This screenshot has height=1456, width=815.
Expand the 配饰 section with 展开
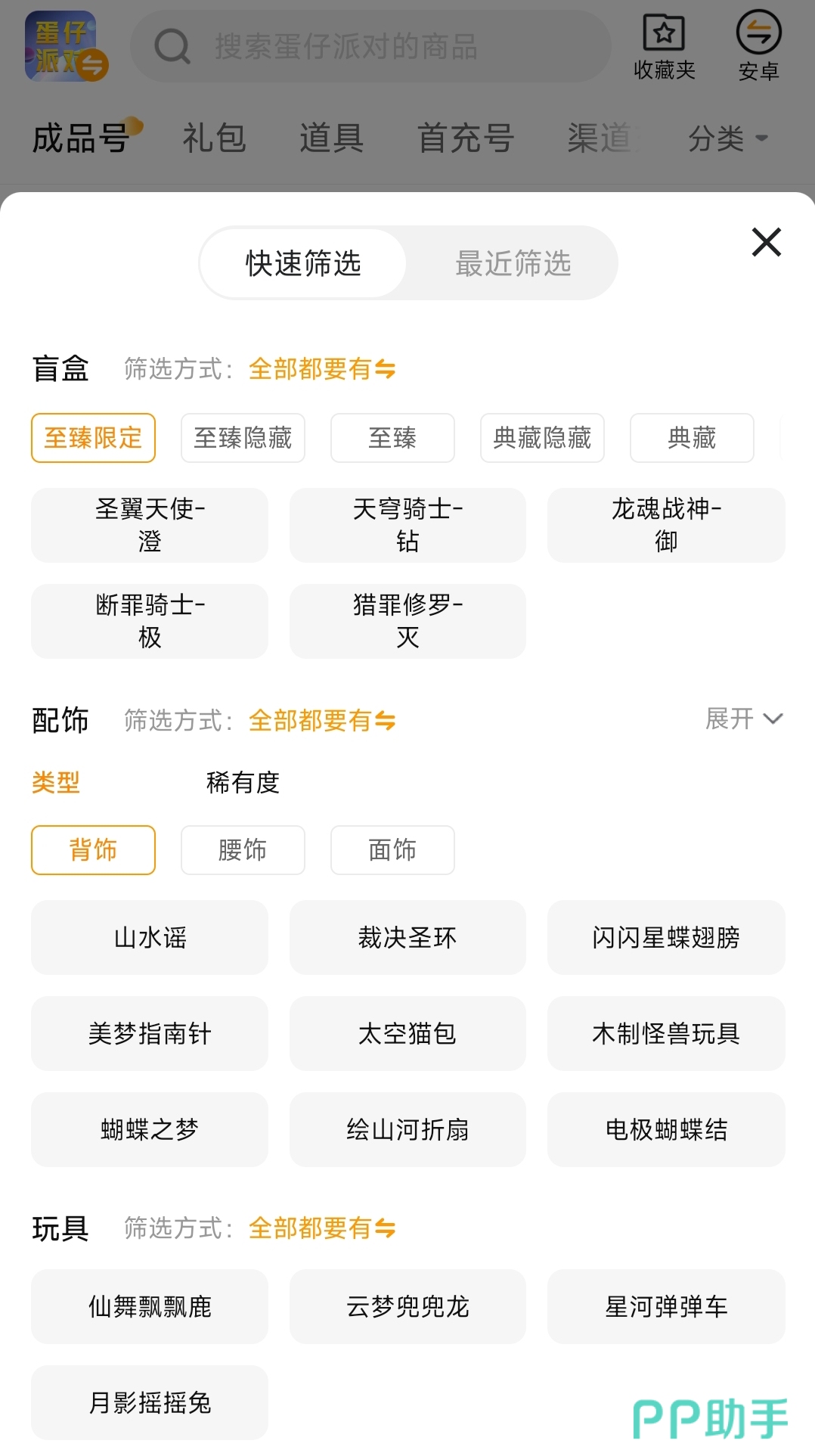click(x=744, y=719)
